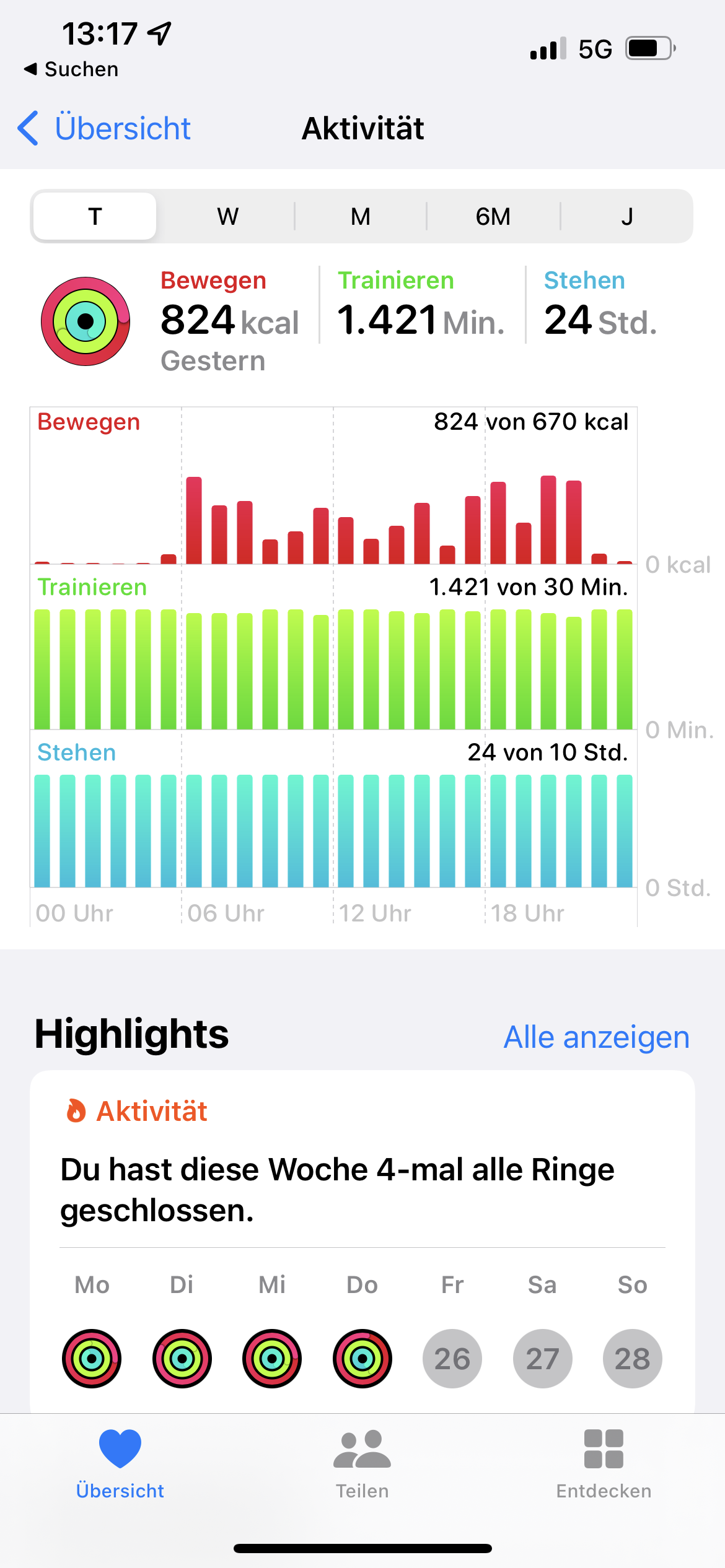Switch to the W (week) view
The width and height of the screenshot is (725, 1568).
[x=227, y=217]
